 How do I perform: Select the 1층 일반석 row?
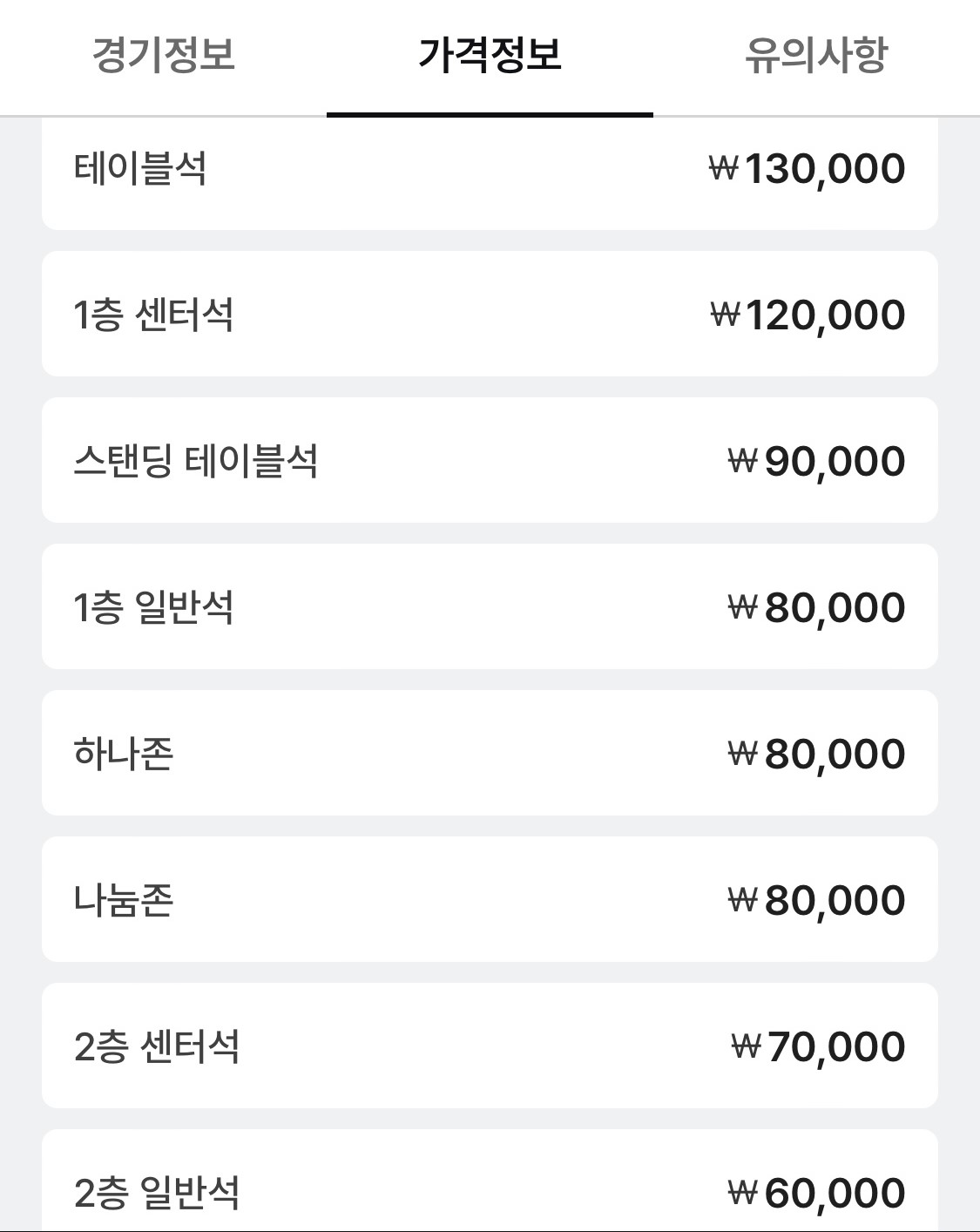coord(490,606)
